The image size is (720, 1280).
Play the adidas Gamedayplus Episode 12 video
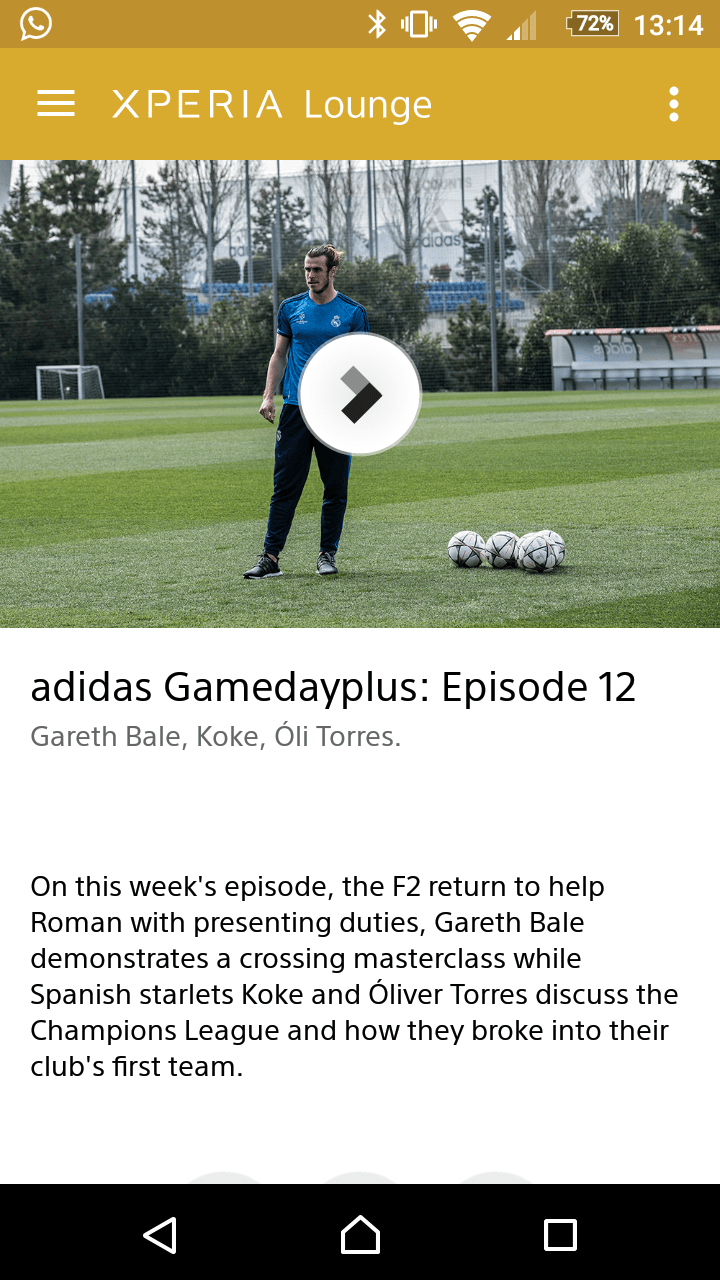tap(360, 394)
